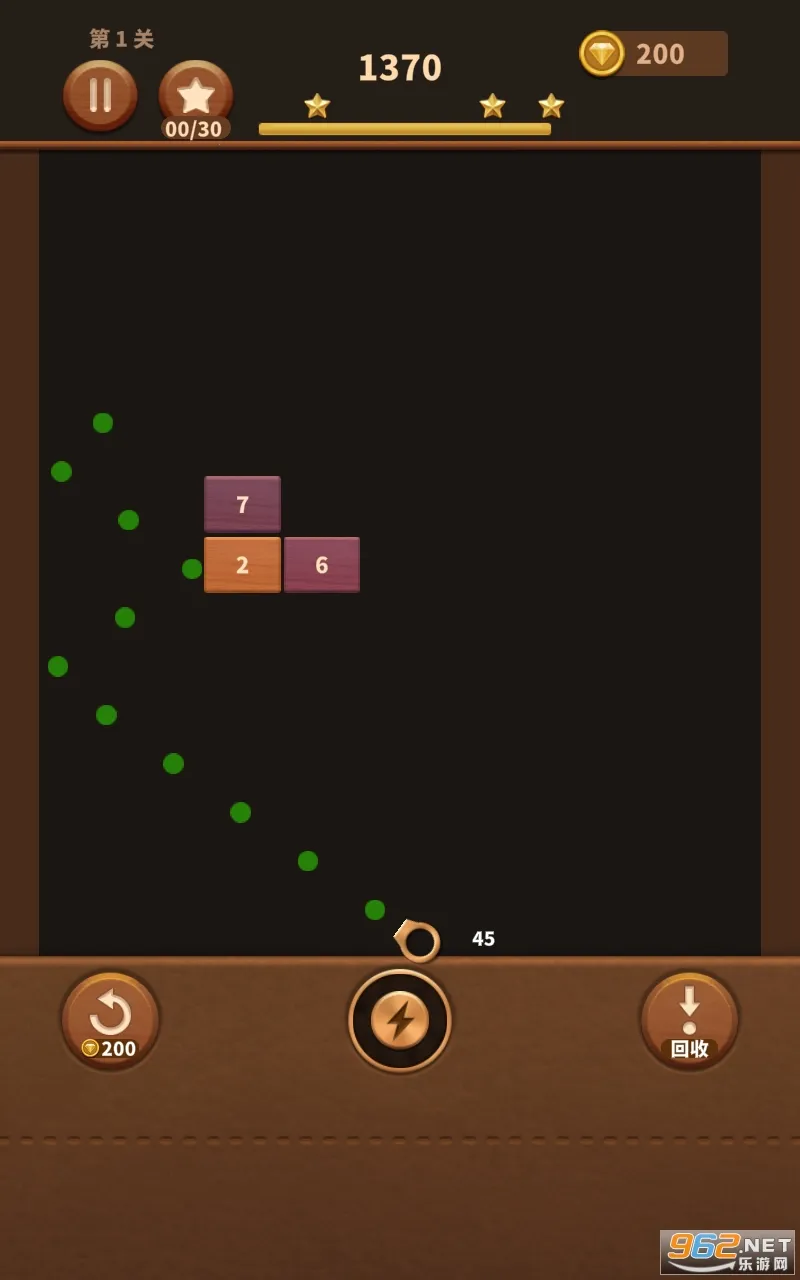
Task: Open the star collection button
Action: point(195,97)
